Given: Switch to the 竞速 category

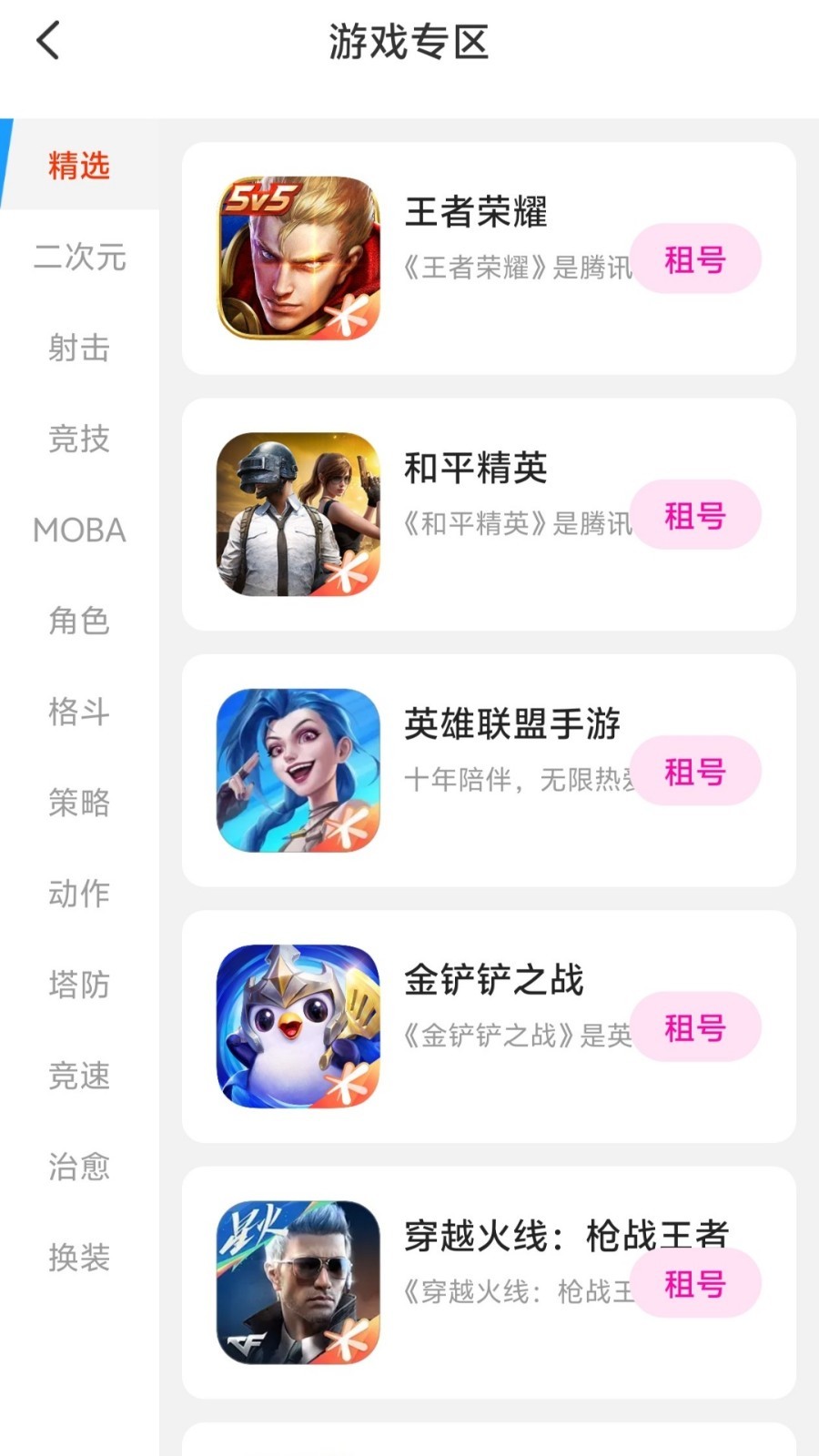Looking at the screenshot, I should click(79, 1076).
